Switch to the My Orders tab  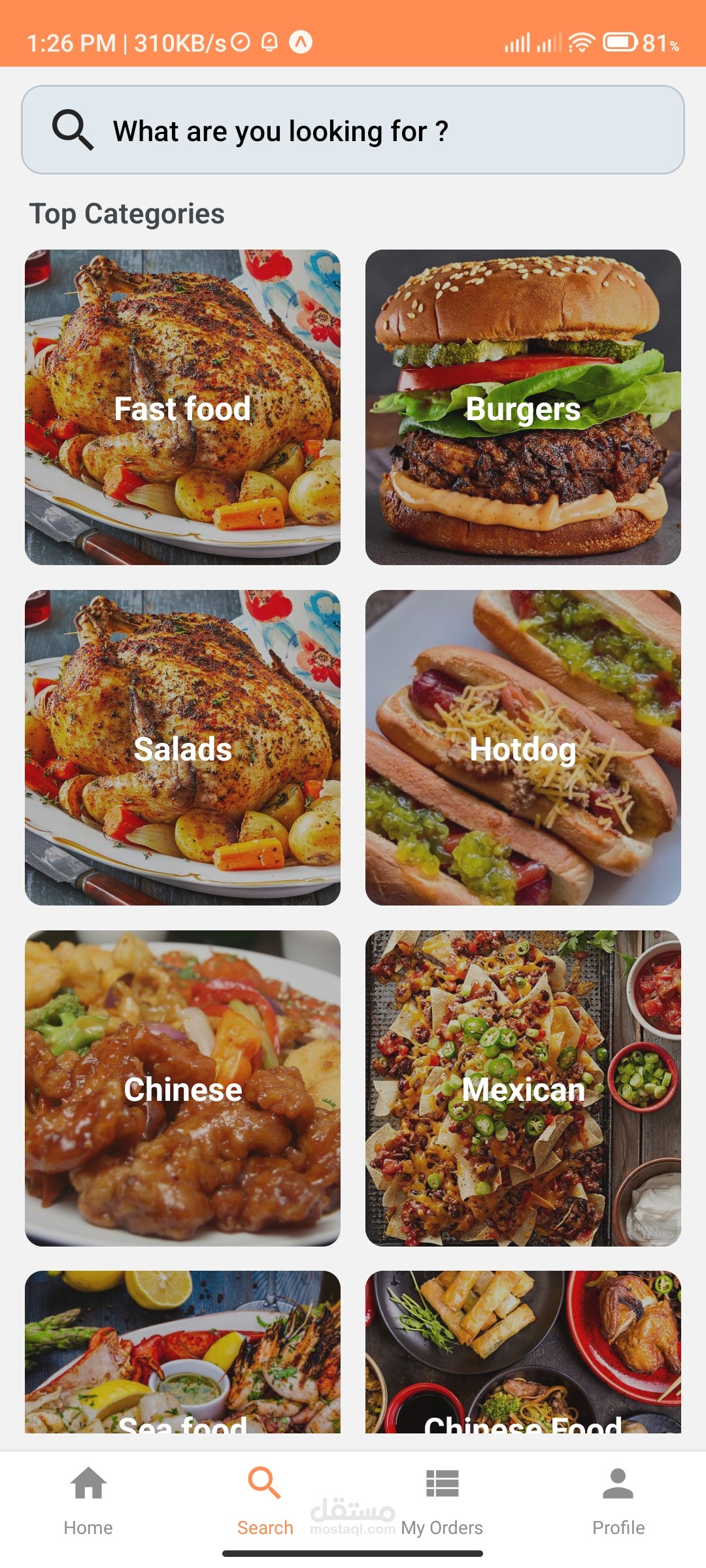point(442,1500)
